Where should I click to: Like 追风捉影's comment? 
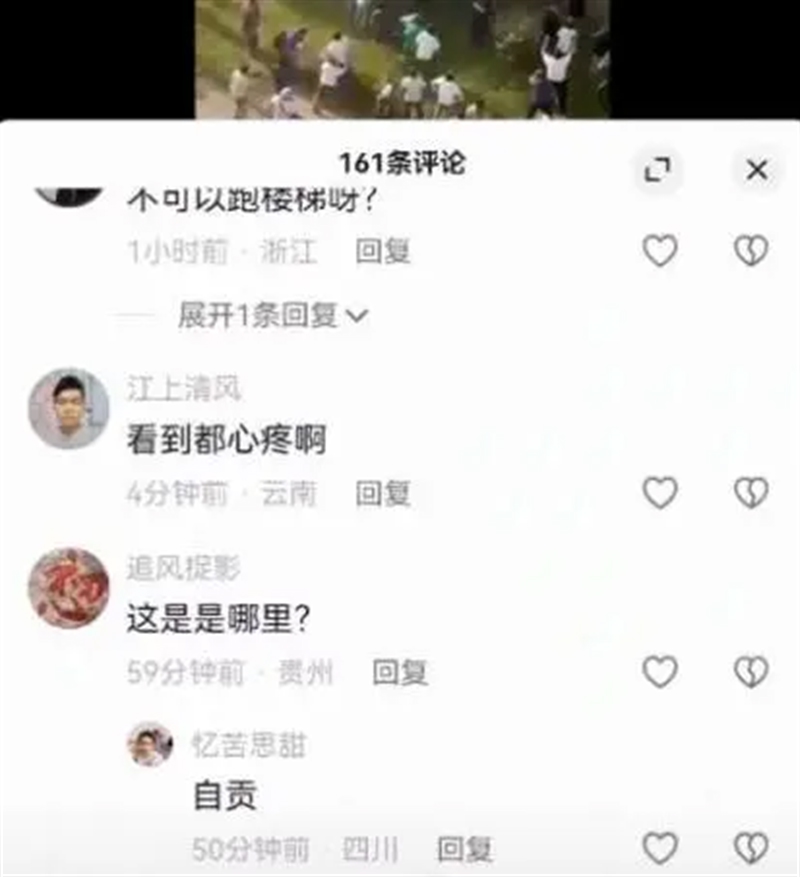660,672
